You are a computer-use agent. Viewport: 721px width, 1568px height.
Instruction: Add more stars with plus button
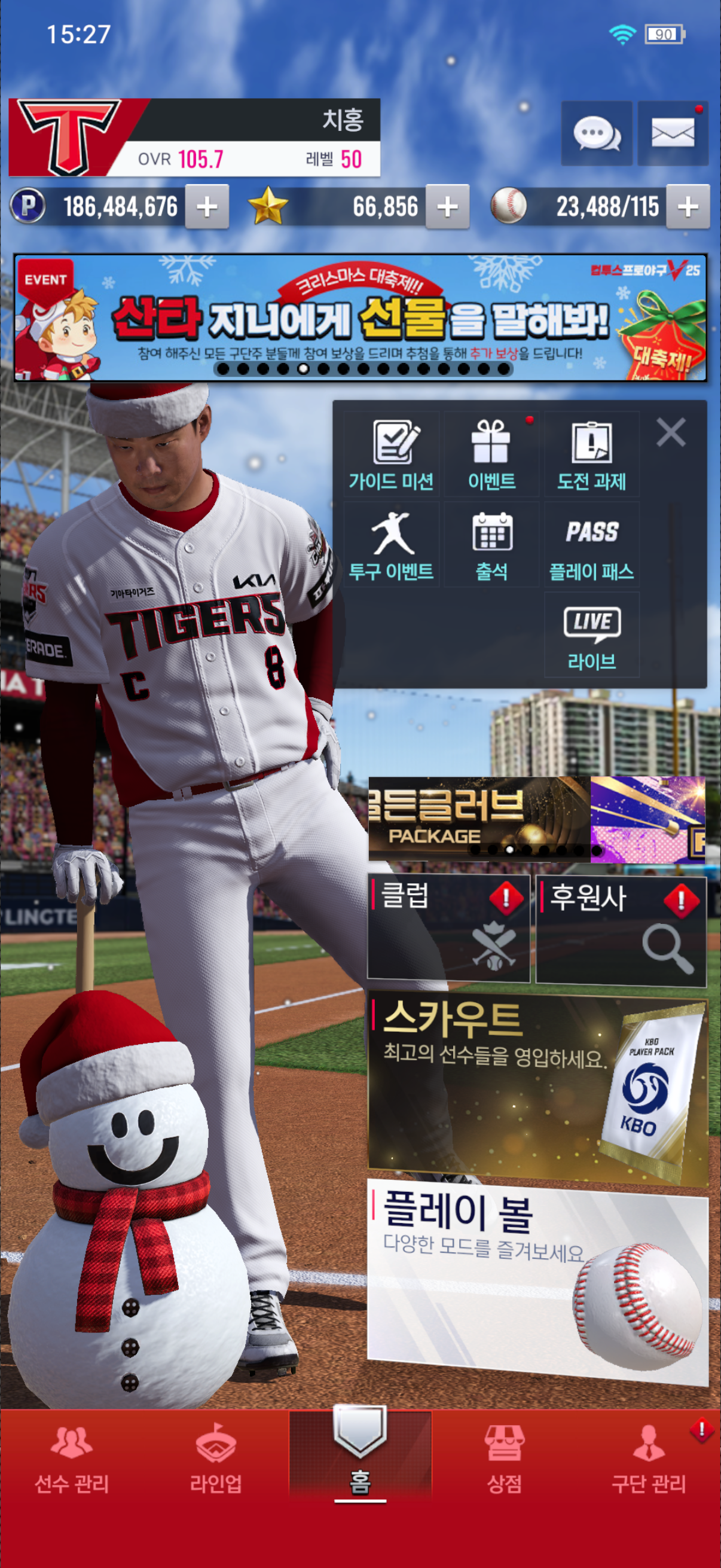coord(447,207)
